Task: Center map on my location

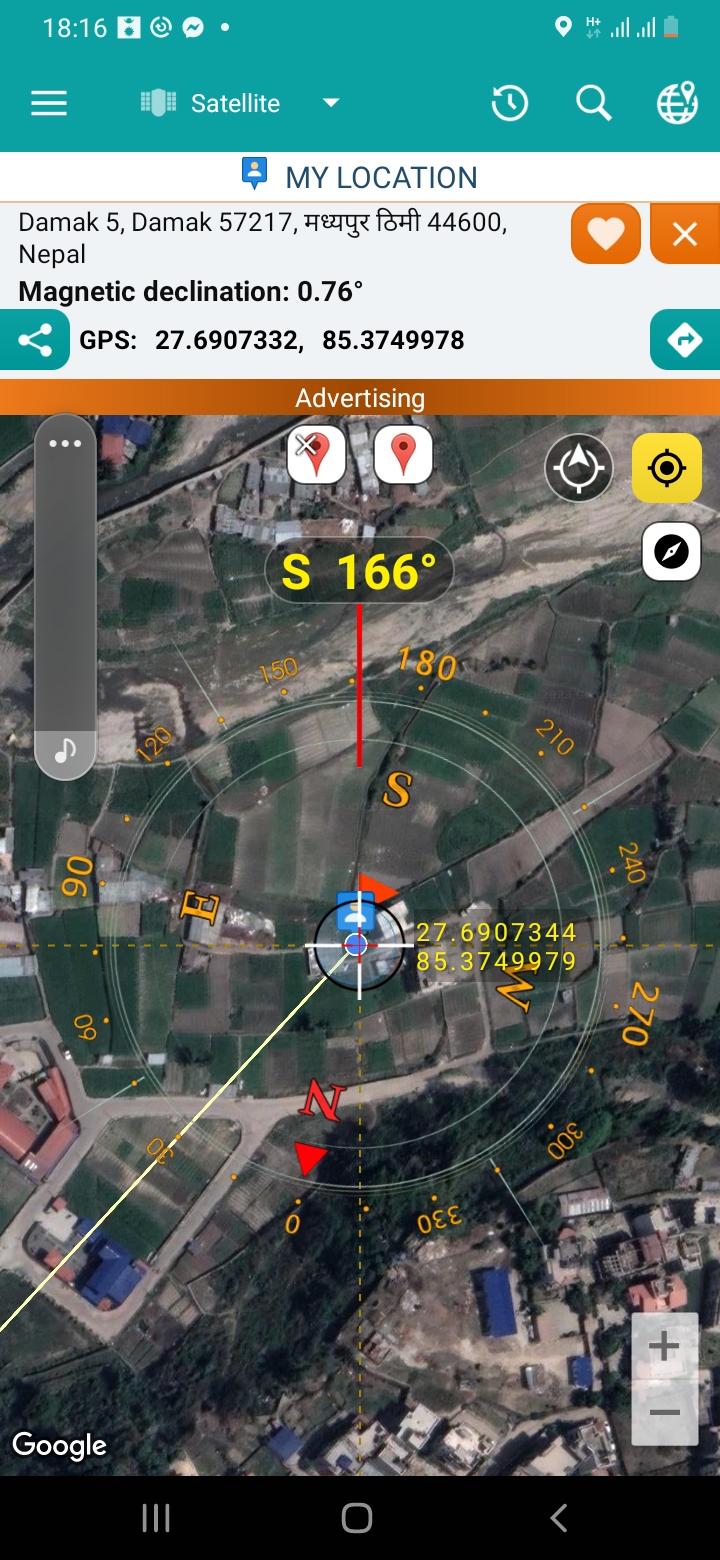Action: pyautogui.click(x=667, y=467)
